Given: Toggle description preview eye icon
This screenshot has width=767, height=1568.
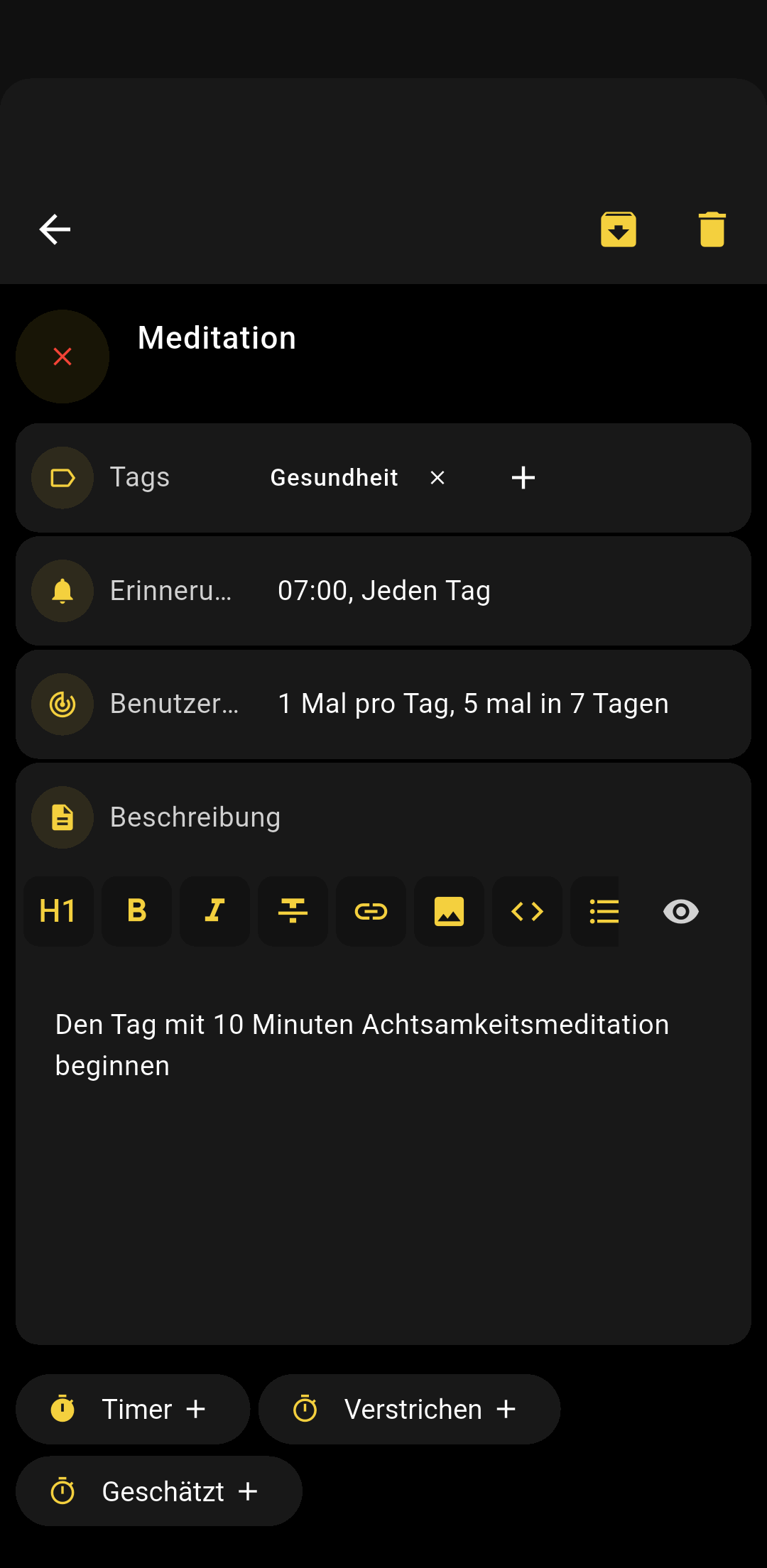Looking at the screenshot, I should point(680,911).
